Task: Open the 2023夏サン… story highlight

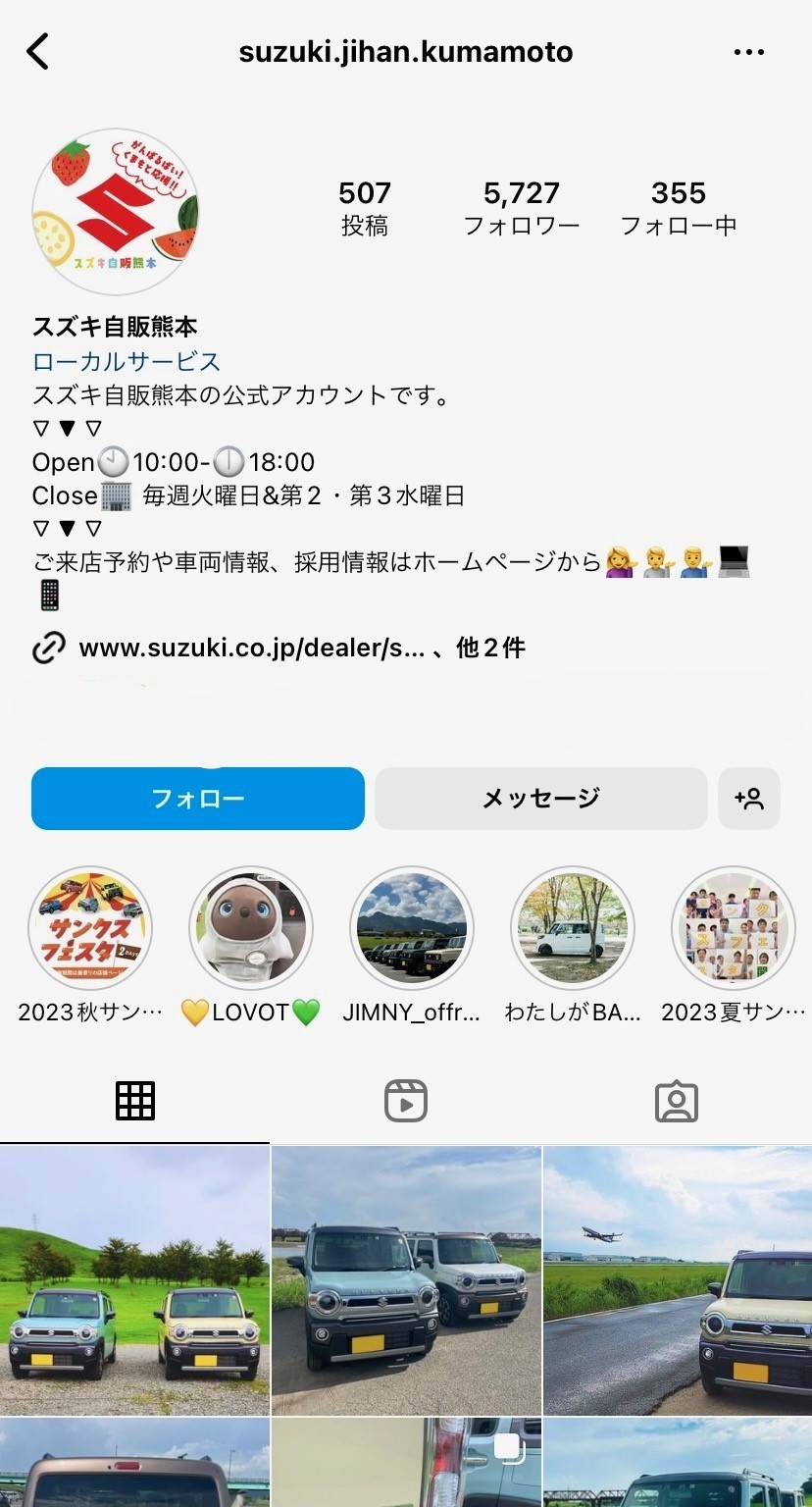Action: coord(734,928)
